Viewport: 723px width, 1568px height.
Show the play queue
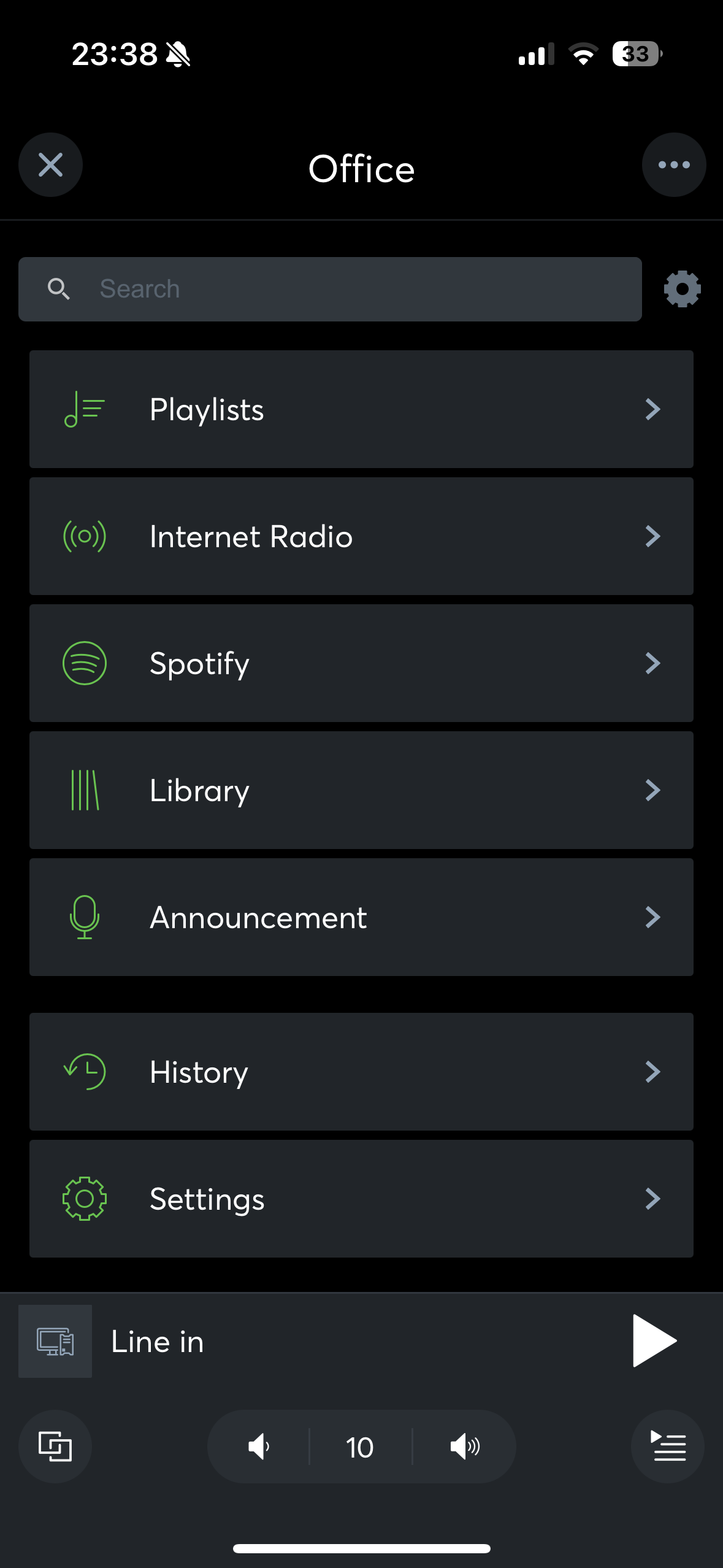pos(667,1447)
